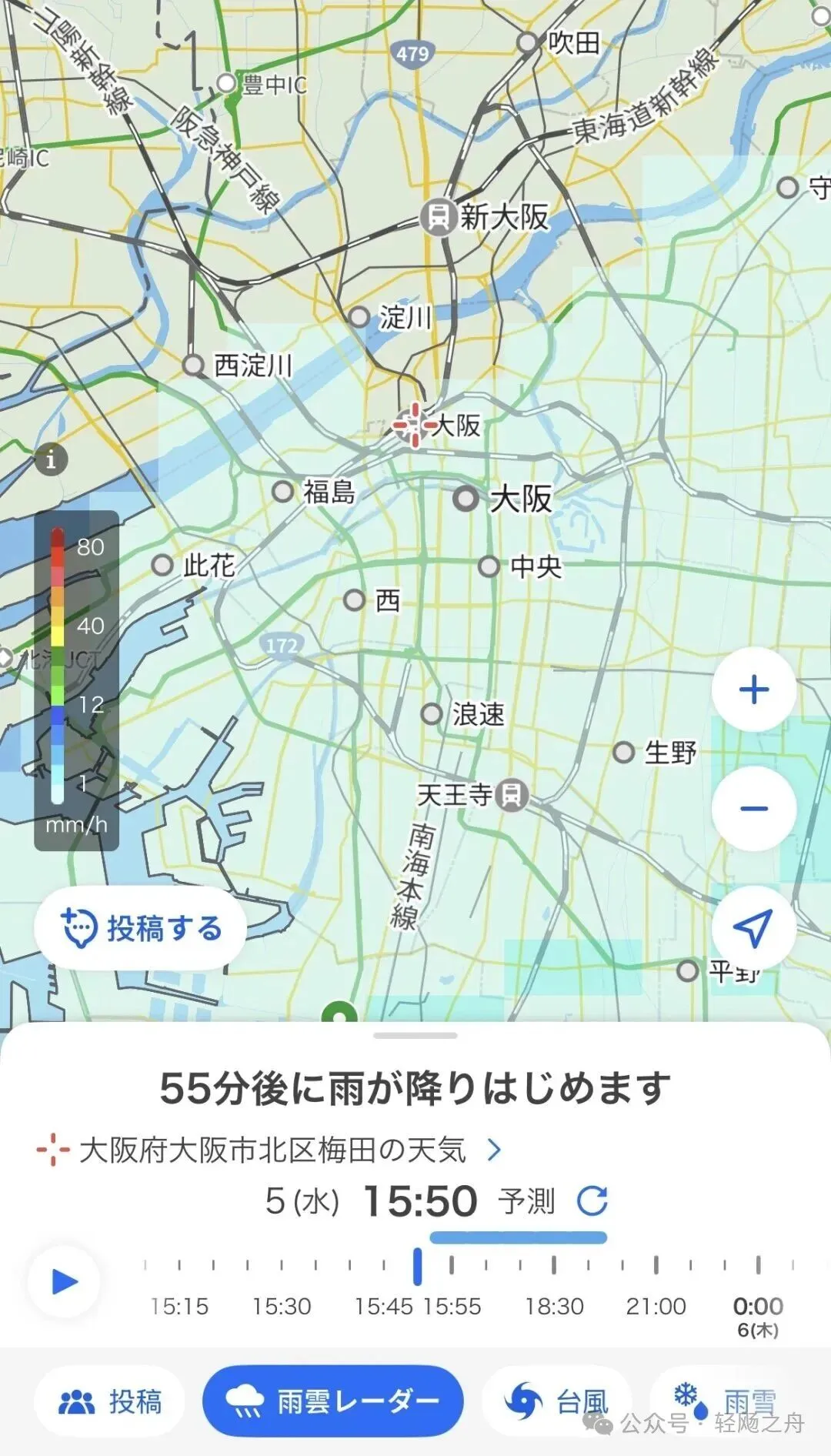
Task: Tap the 投稿する post button
Action: 141,928
